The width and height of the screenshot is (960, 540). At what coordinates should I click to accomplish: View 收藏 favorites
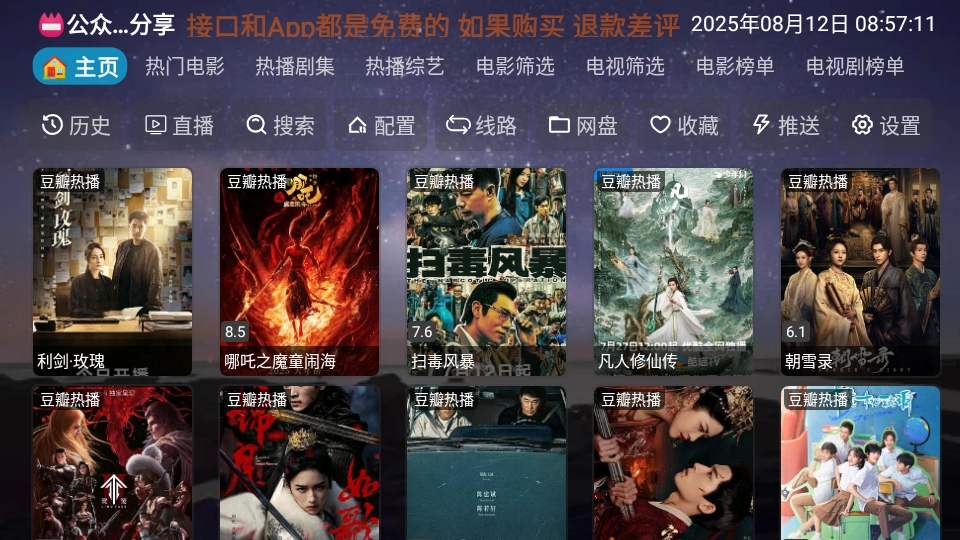coord(684,125)
